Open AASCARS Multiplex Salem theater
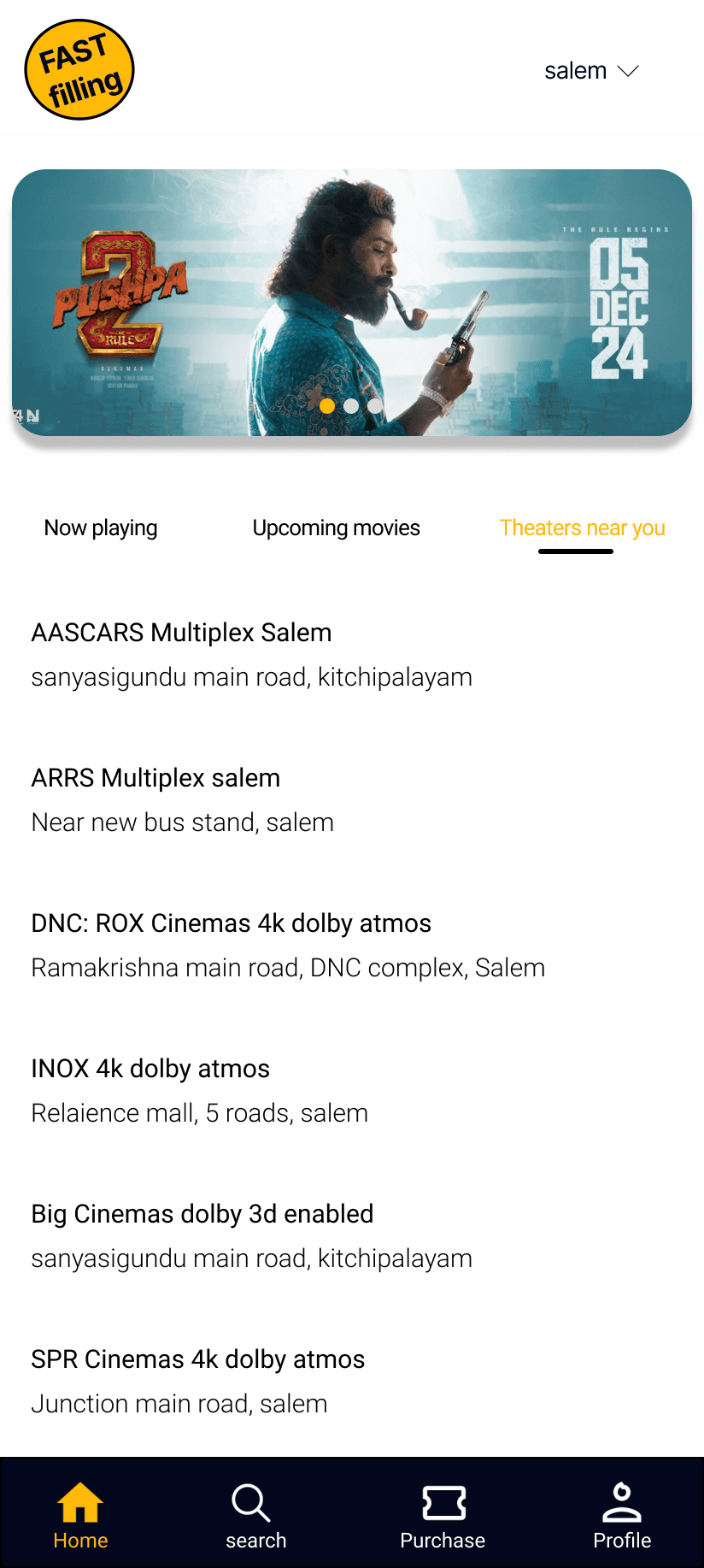 coord(251,654)
